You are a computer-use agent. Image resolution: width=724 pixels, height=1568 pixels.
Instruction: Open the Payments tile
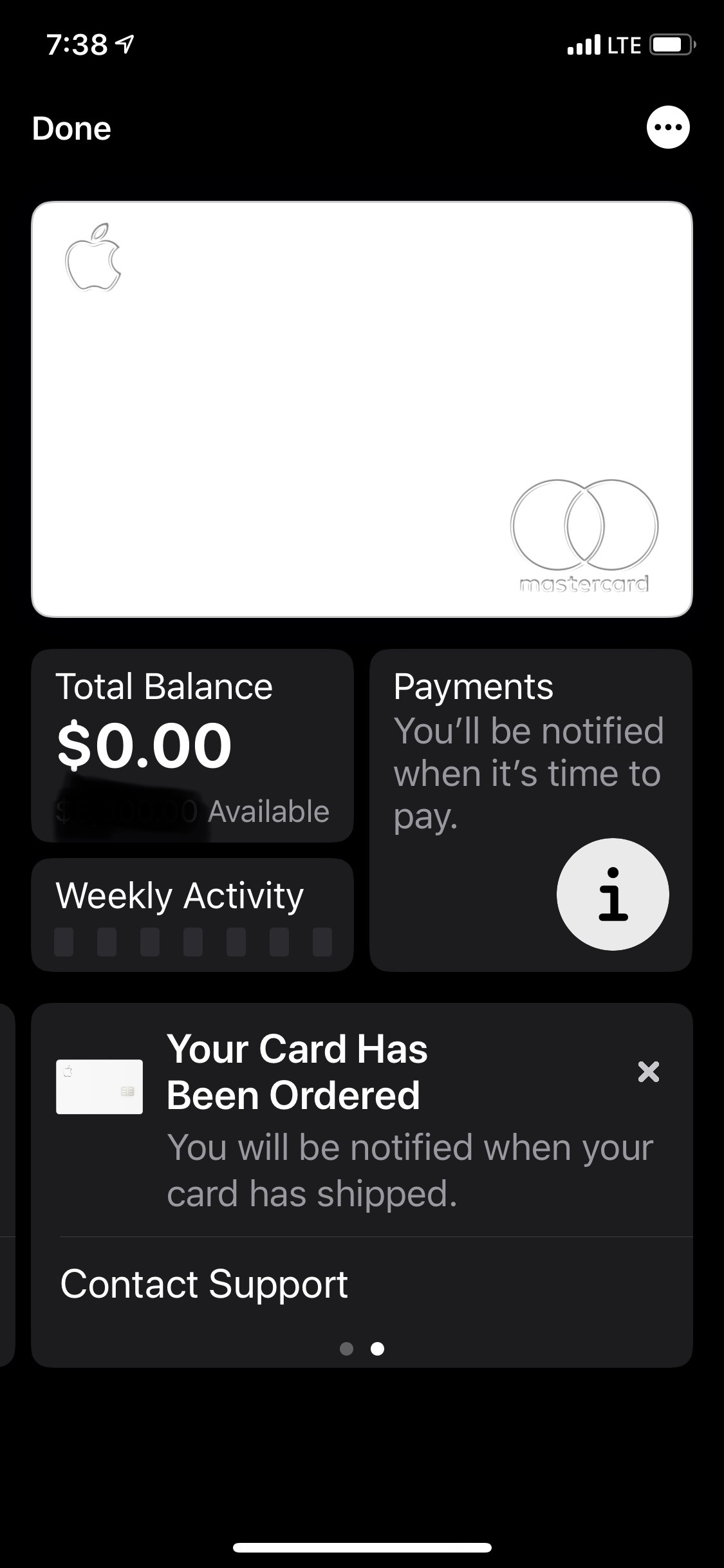(531, 810)
